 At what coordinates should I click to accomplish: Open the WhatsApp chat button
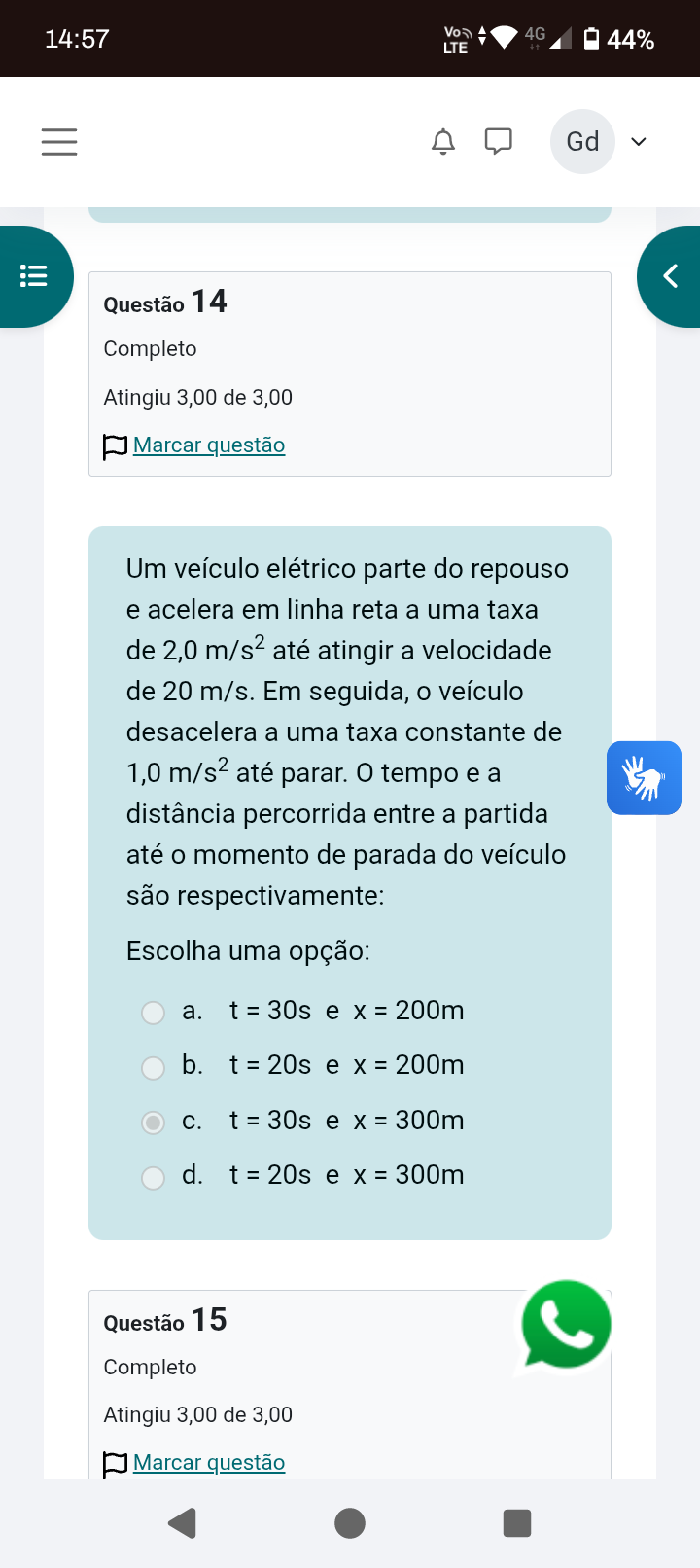(566, 1324)
